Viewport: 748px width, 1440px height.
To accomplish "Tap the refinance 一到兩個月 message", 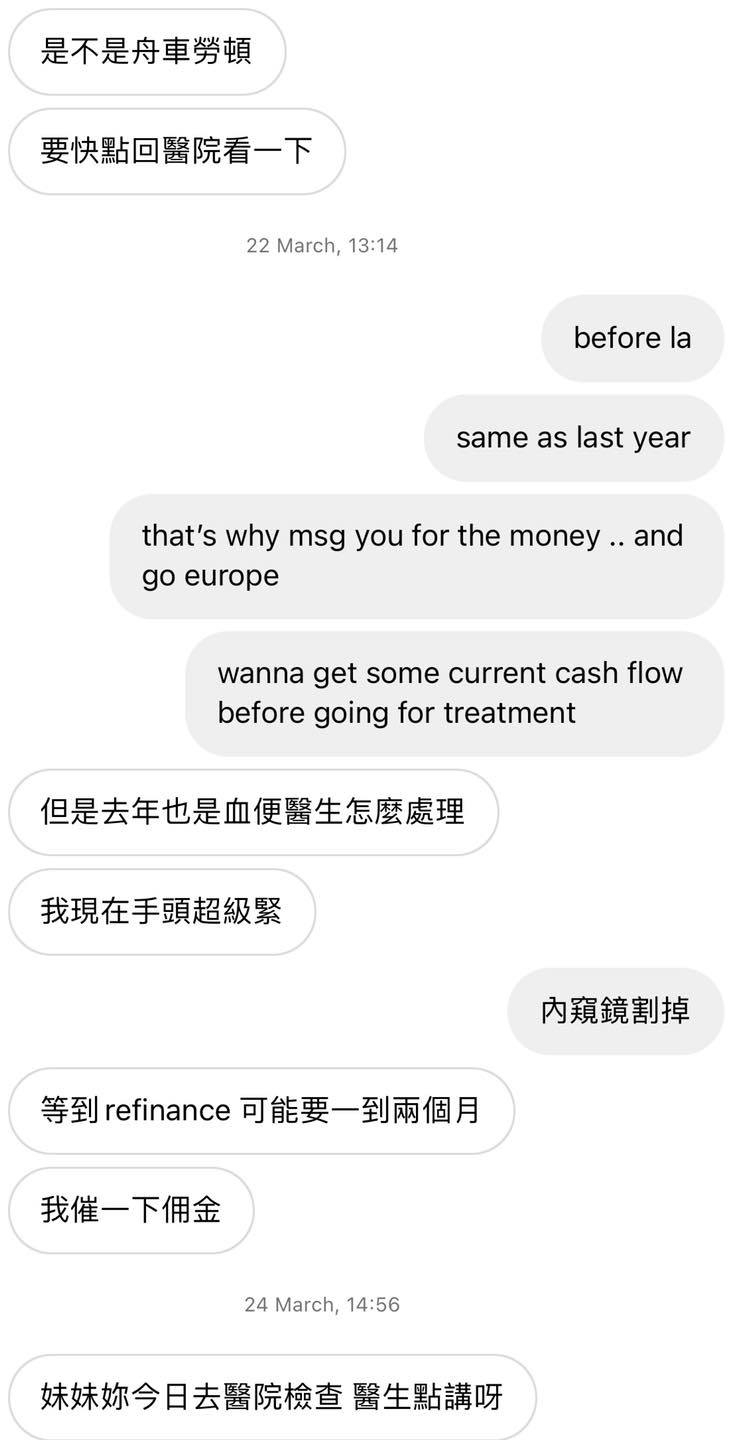I will click(261, 1111).
